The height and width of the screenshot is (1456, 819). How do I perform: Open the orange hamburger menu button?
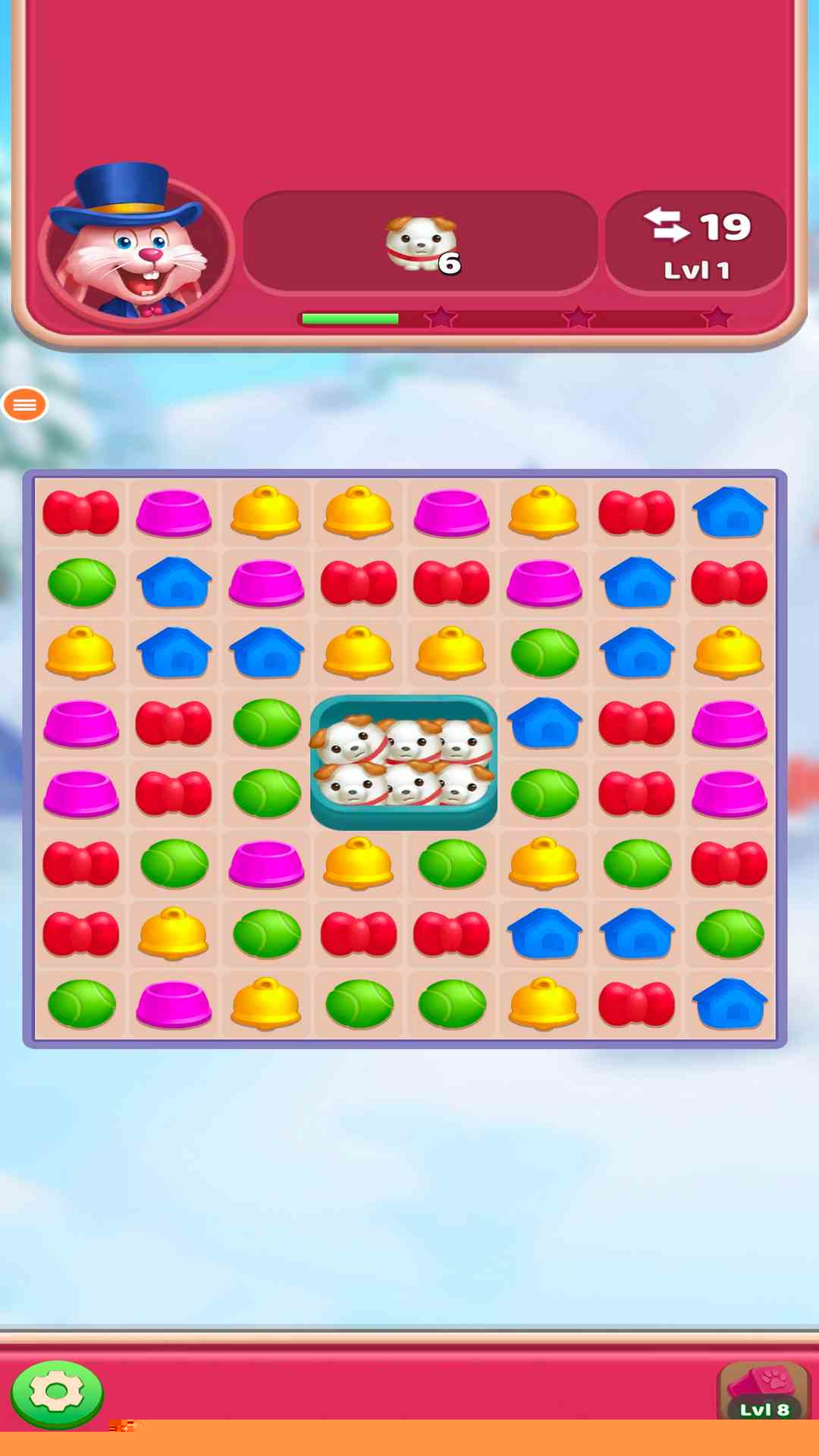(25, 405)
